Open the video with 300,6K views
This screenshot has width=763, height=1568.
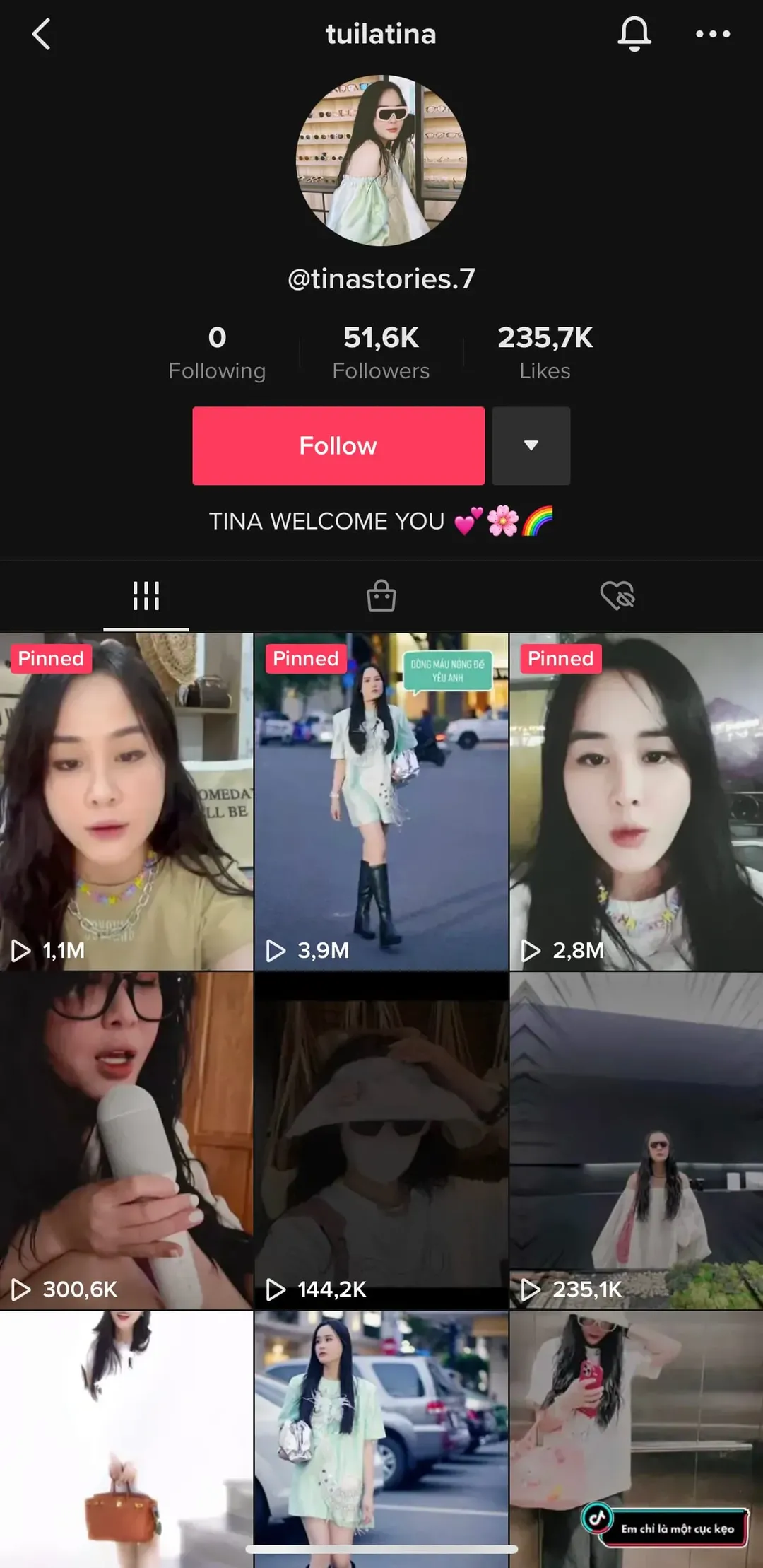tap(126, 1140)
